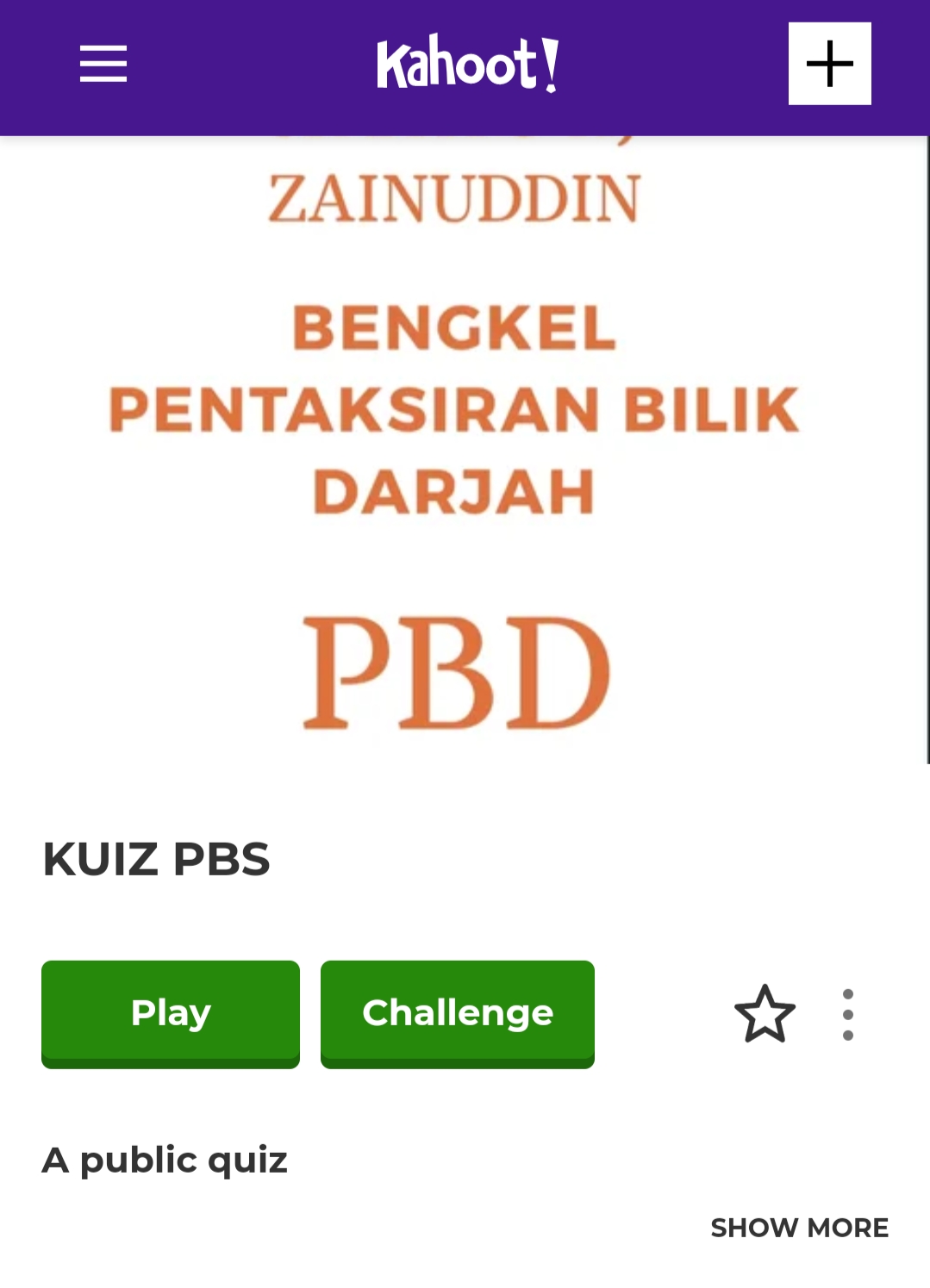Start the KUIZ PBS quiz with Play
930x1288 pixels.
point(171,1013)
